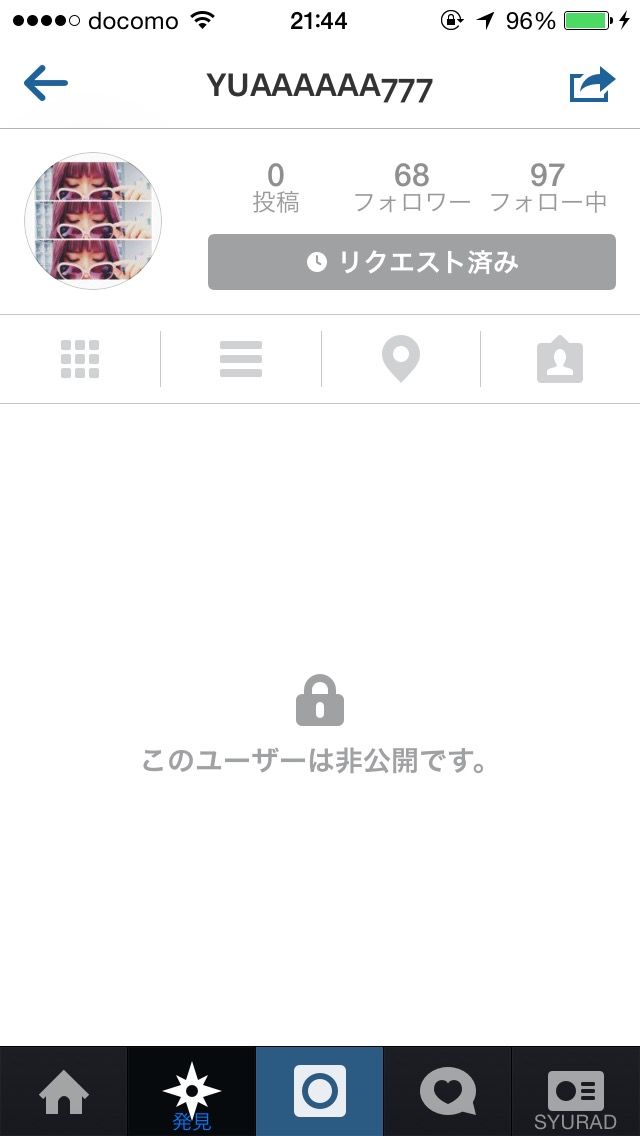
Task: Open the share icon in the header
Action: click(x=592, y=84)
